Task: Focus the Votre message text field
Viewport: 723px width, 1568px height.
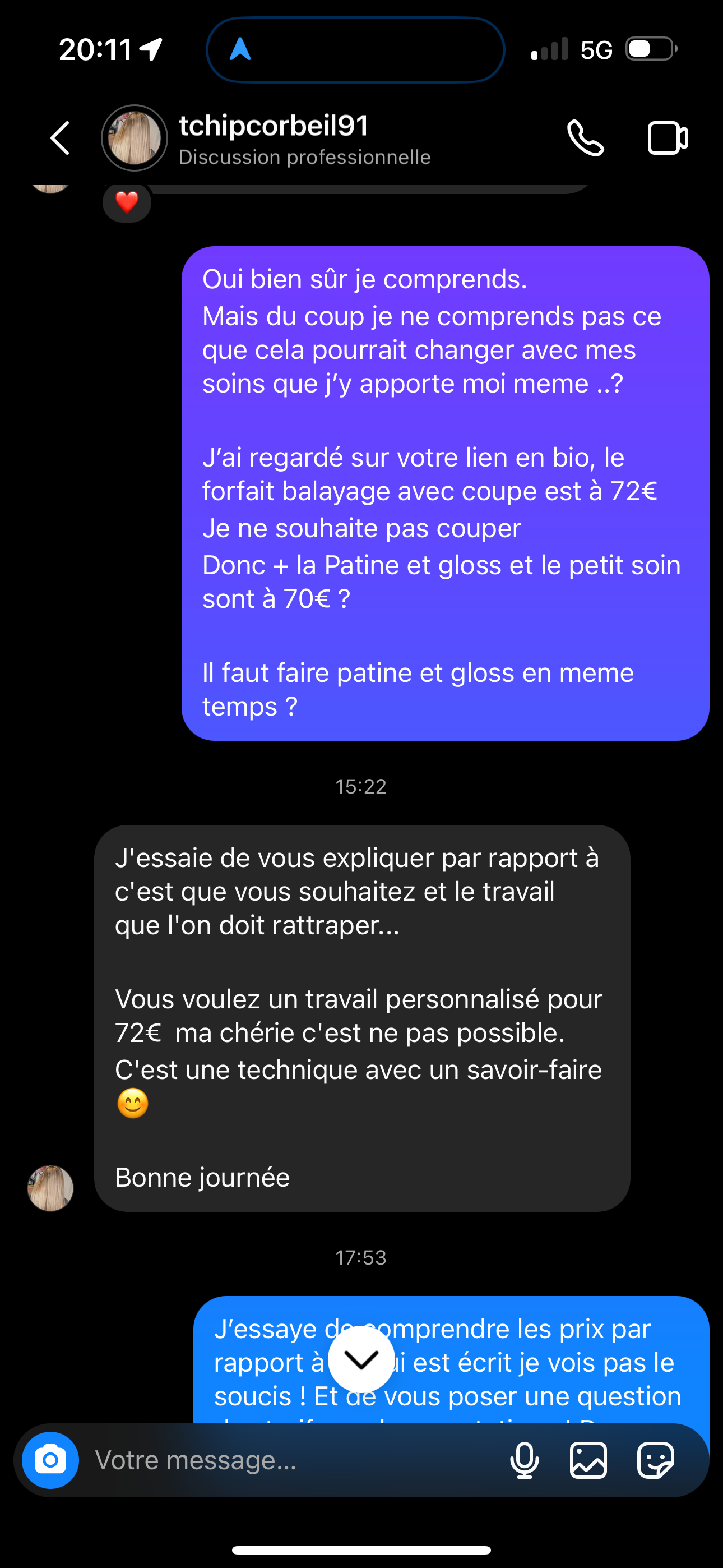Action: [x=292, y=1460]
